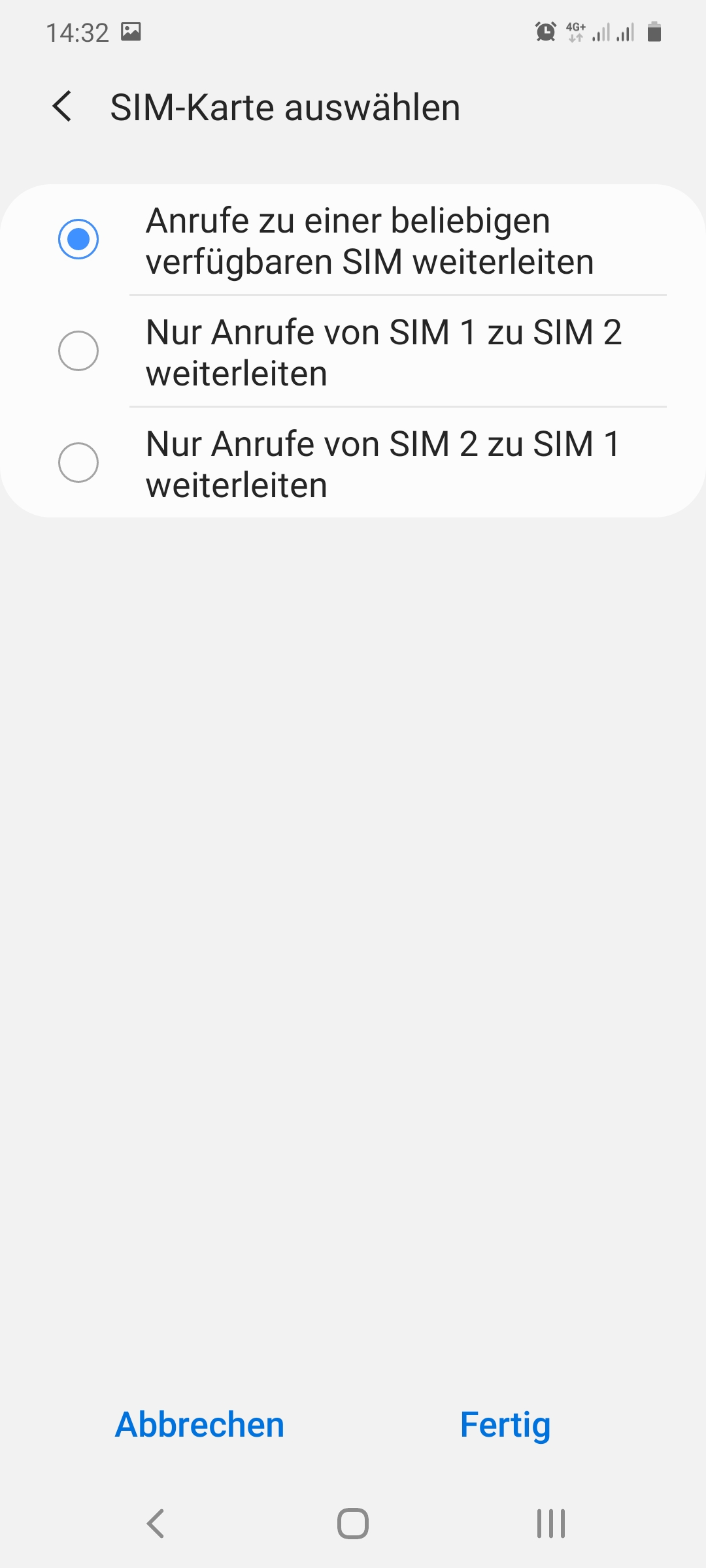This screenshot has width=706, height=1568.
Task: Open the recent apps overview
Action: pos(550,1524)
